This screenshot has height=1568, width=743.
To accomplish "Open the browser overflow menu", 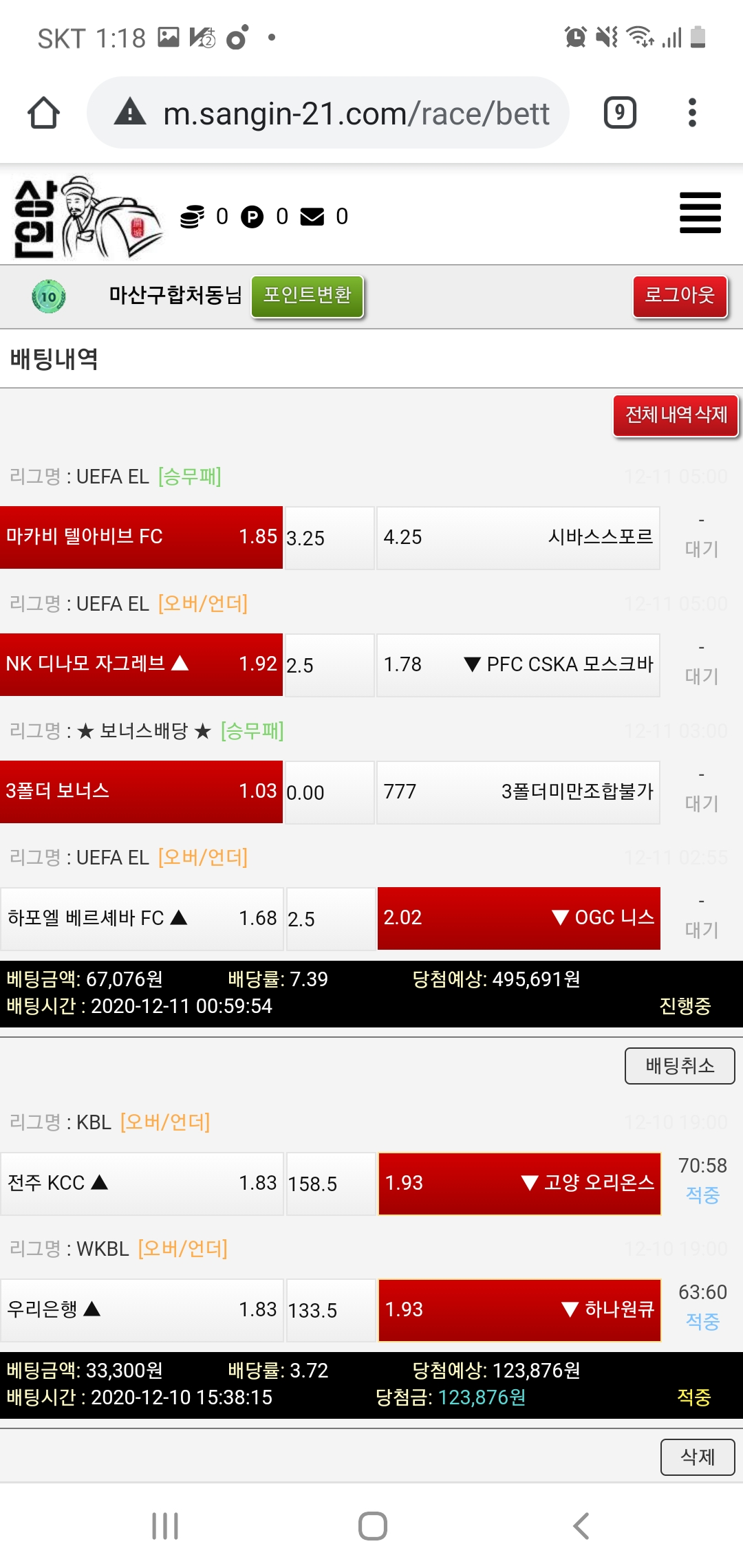I will coord(692,113).
